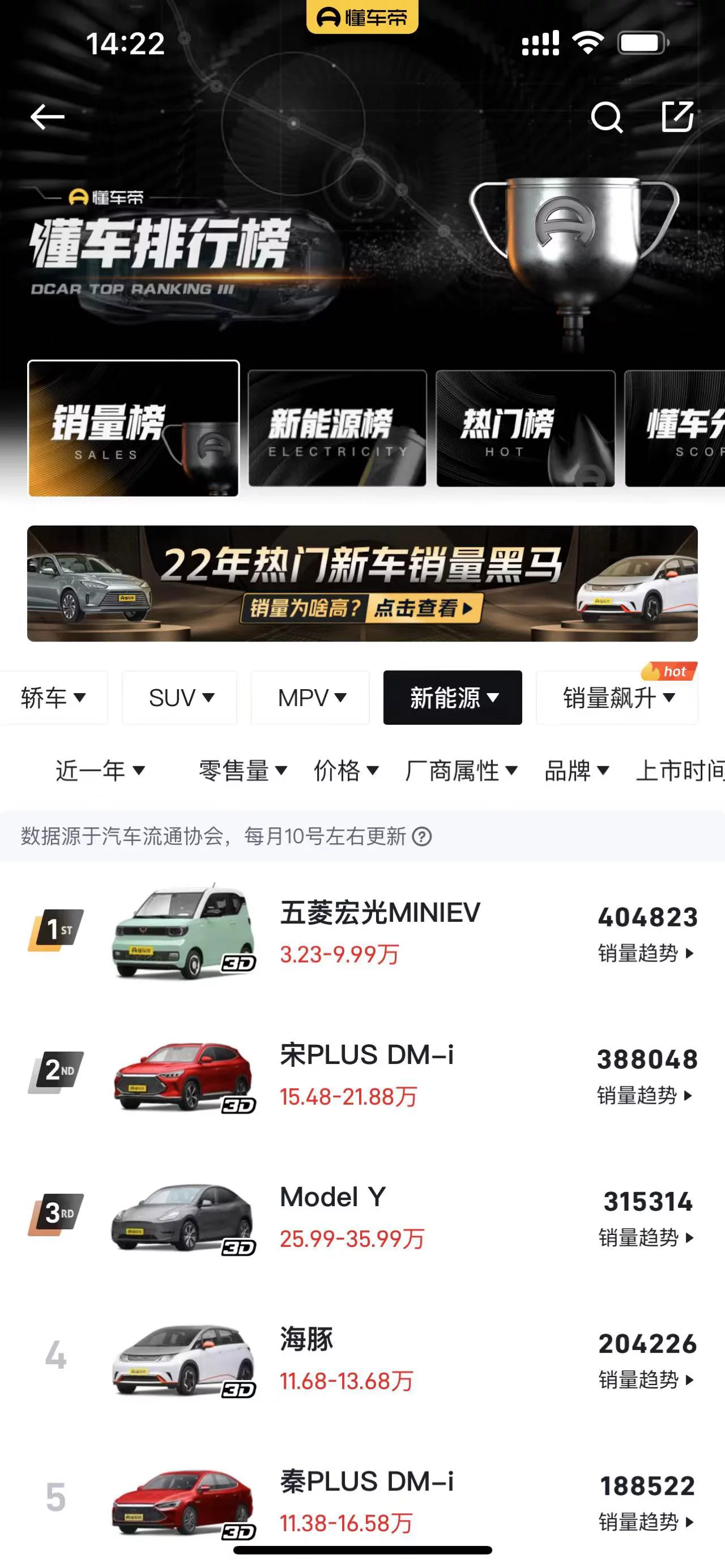Viewport: 725px width, 1568px height.
Task: Filter by 轿车 category
Action: tap(53, 698)
